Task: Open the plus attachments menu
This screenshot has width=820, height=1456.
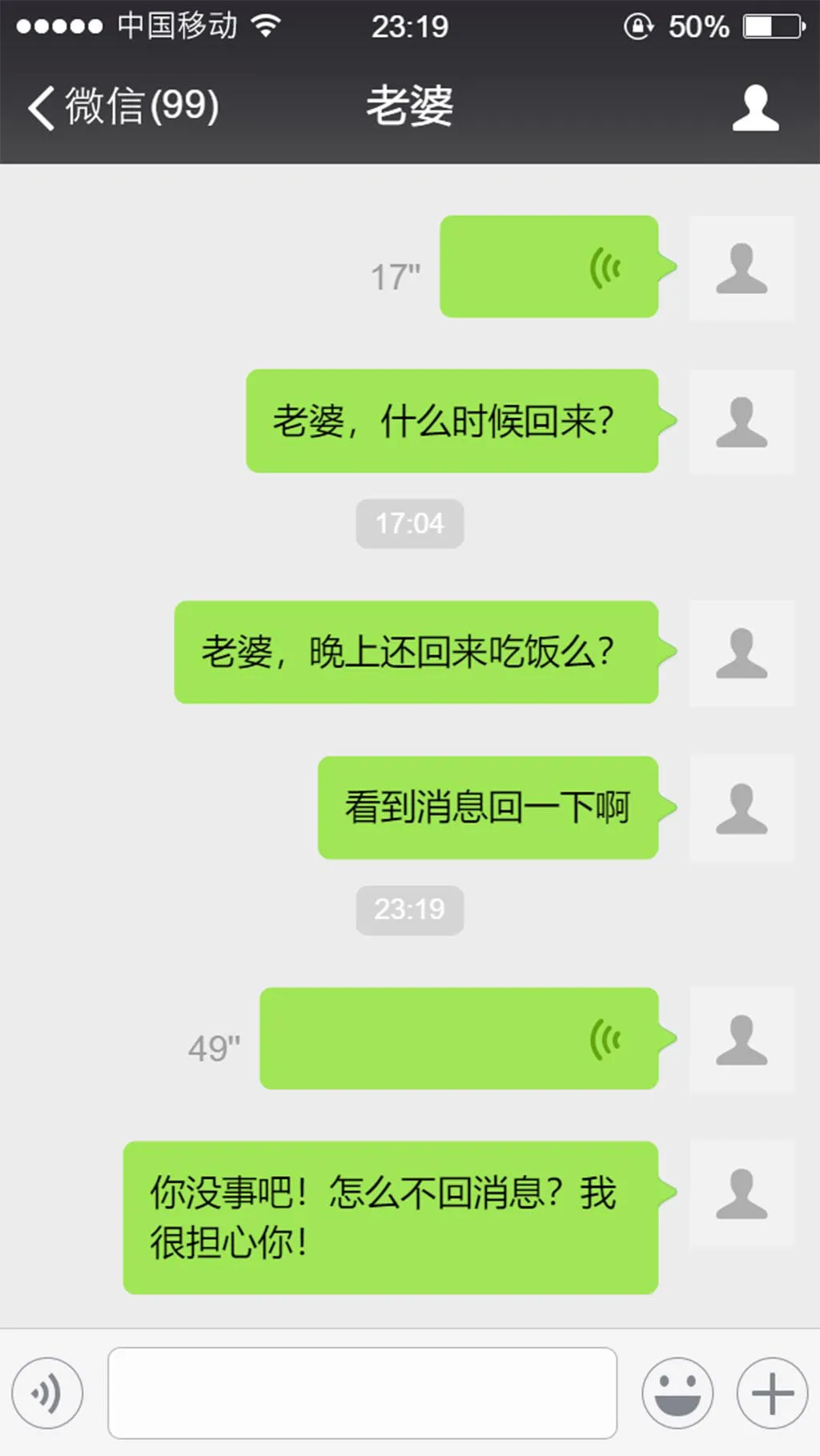Action: [x=772, y=1393]
